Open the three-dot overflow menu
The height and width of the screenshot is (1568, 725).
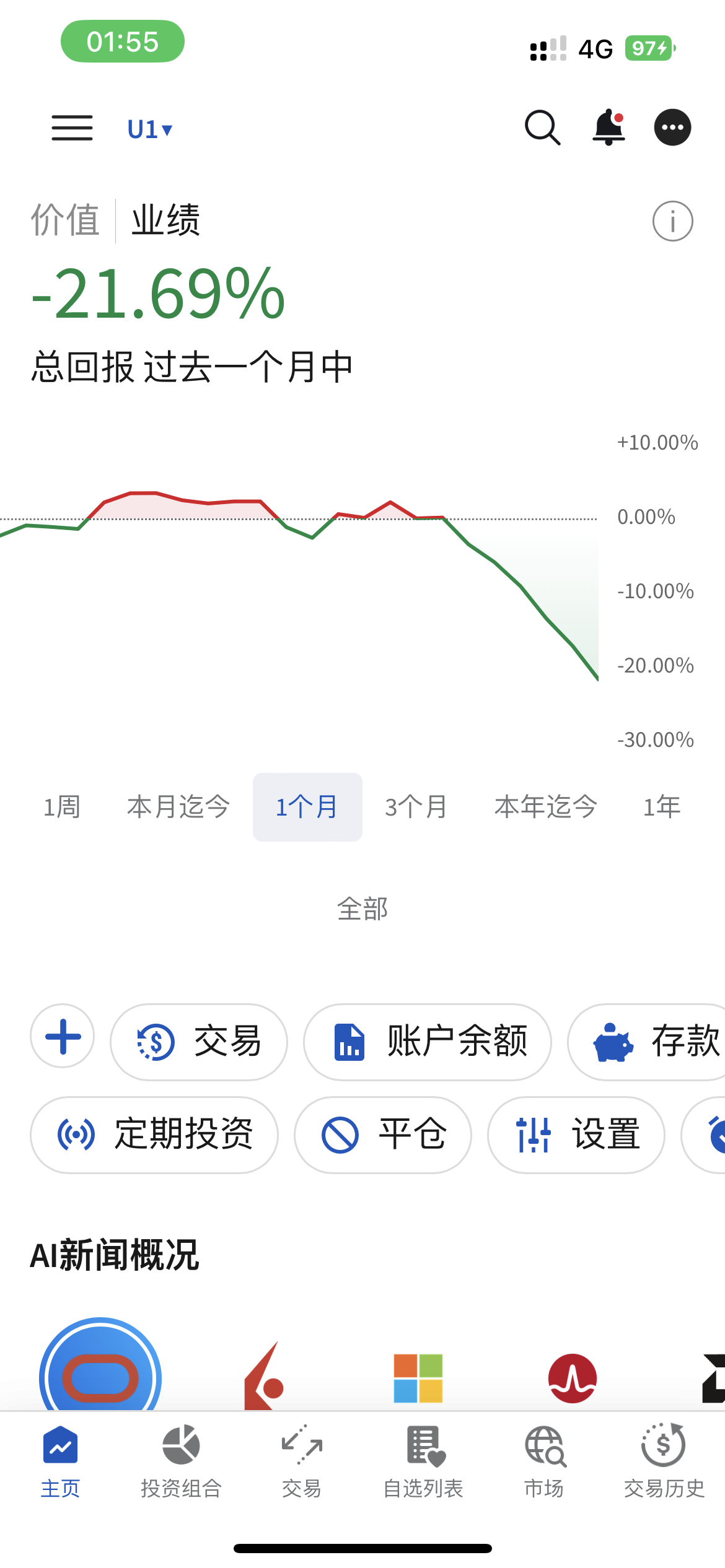(673, 128)
